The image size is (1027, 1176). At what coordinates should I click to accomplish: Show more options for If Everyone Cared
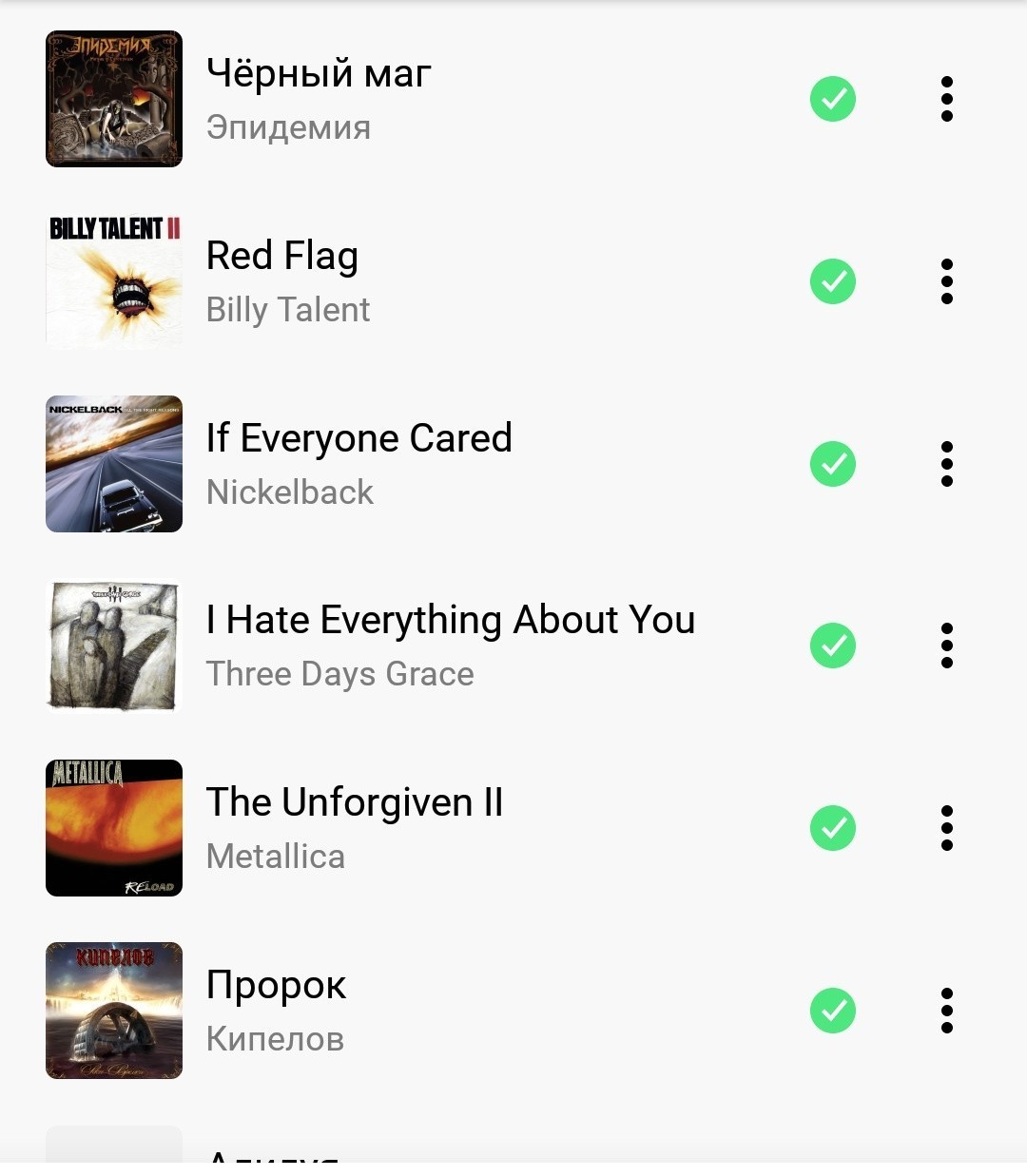(946, 464)
